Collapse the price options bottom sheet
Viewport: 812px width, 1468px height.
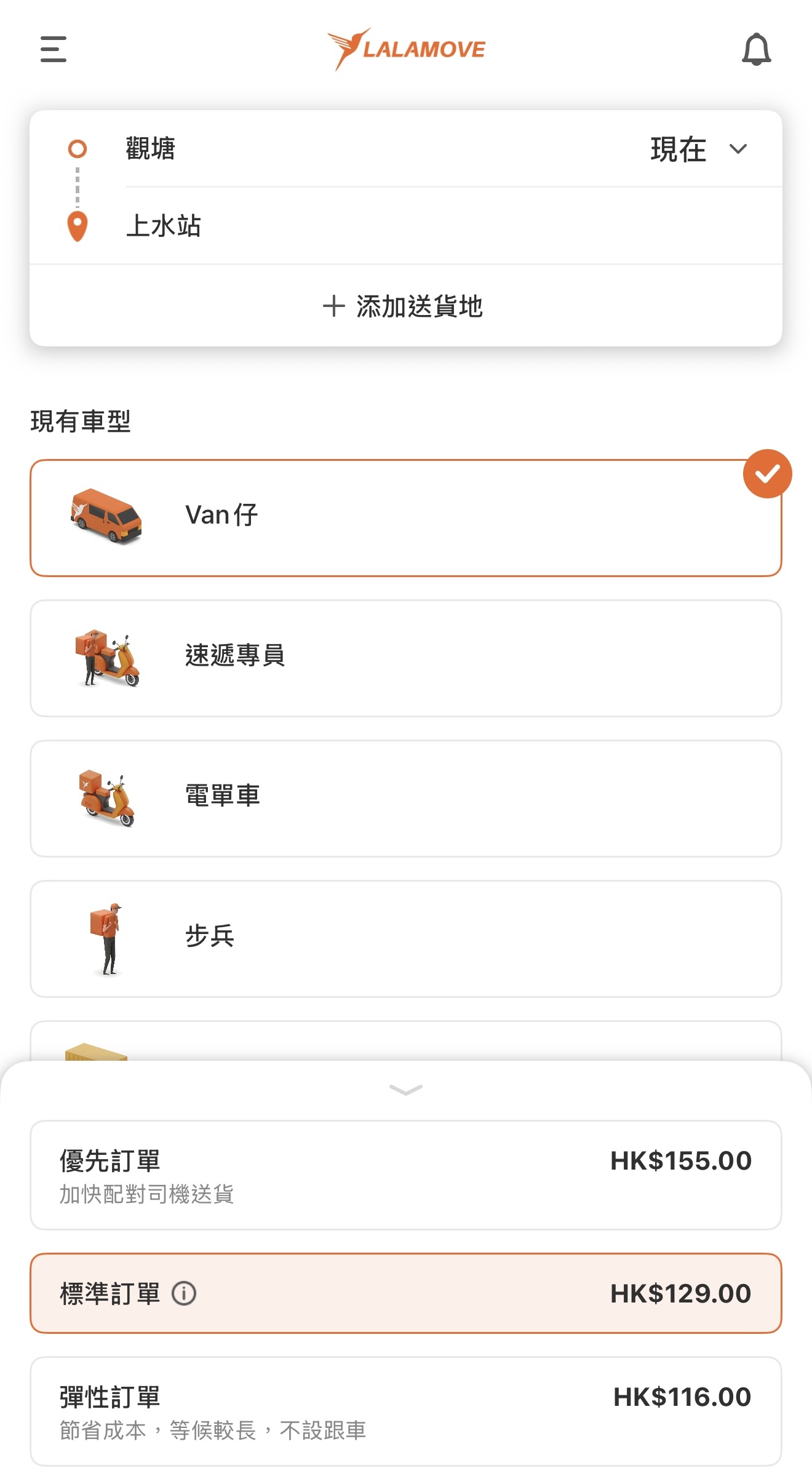[406, 1089]
